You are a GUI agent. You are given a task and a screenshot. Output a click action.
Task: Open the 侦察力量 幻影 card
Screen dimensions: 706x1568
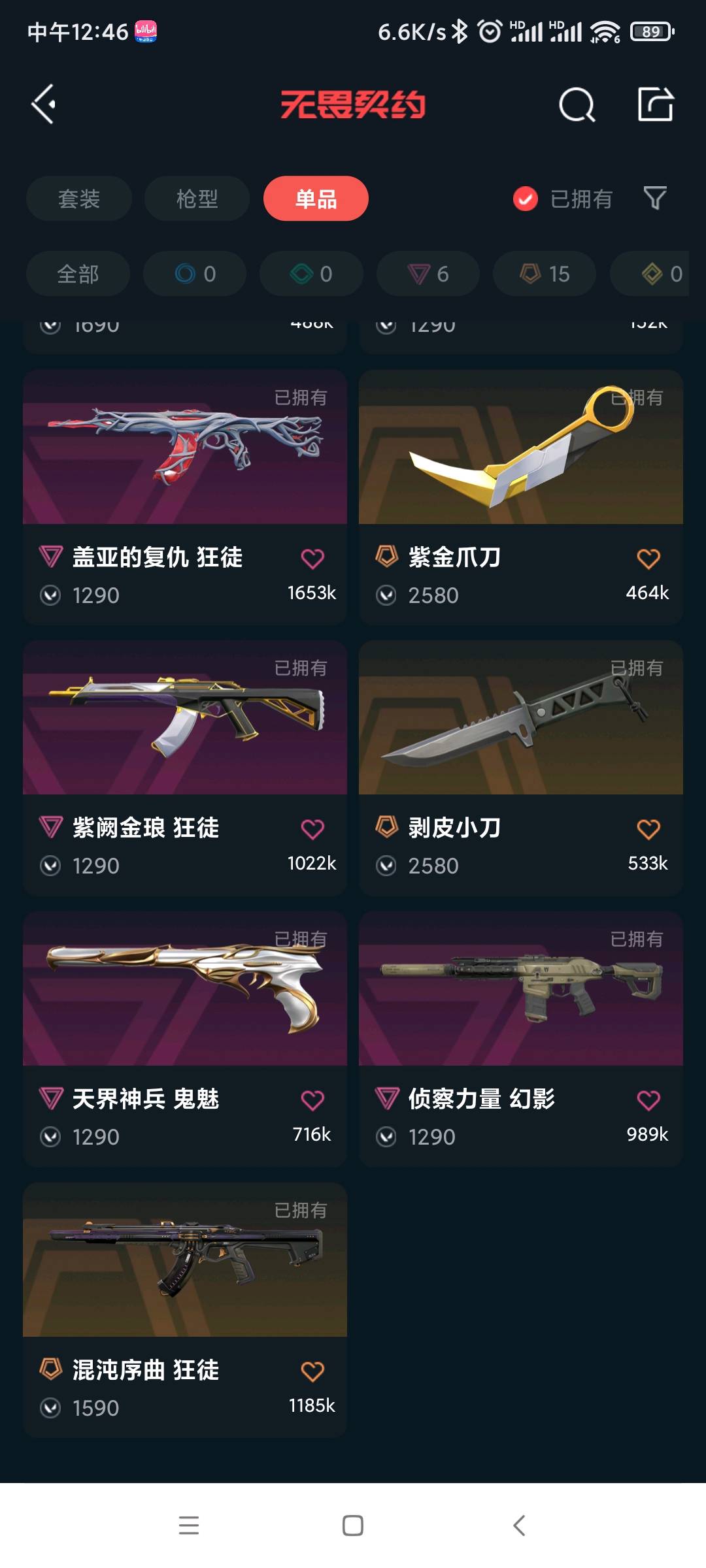click(521, 1039)
